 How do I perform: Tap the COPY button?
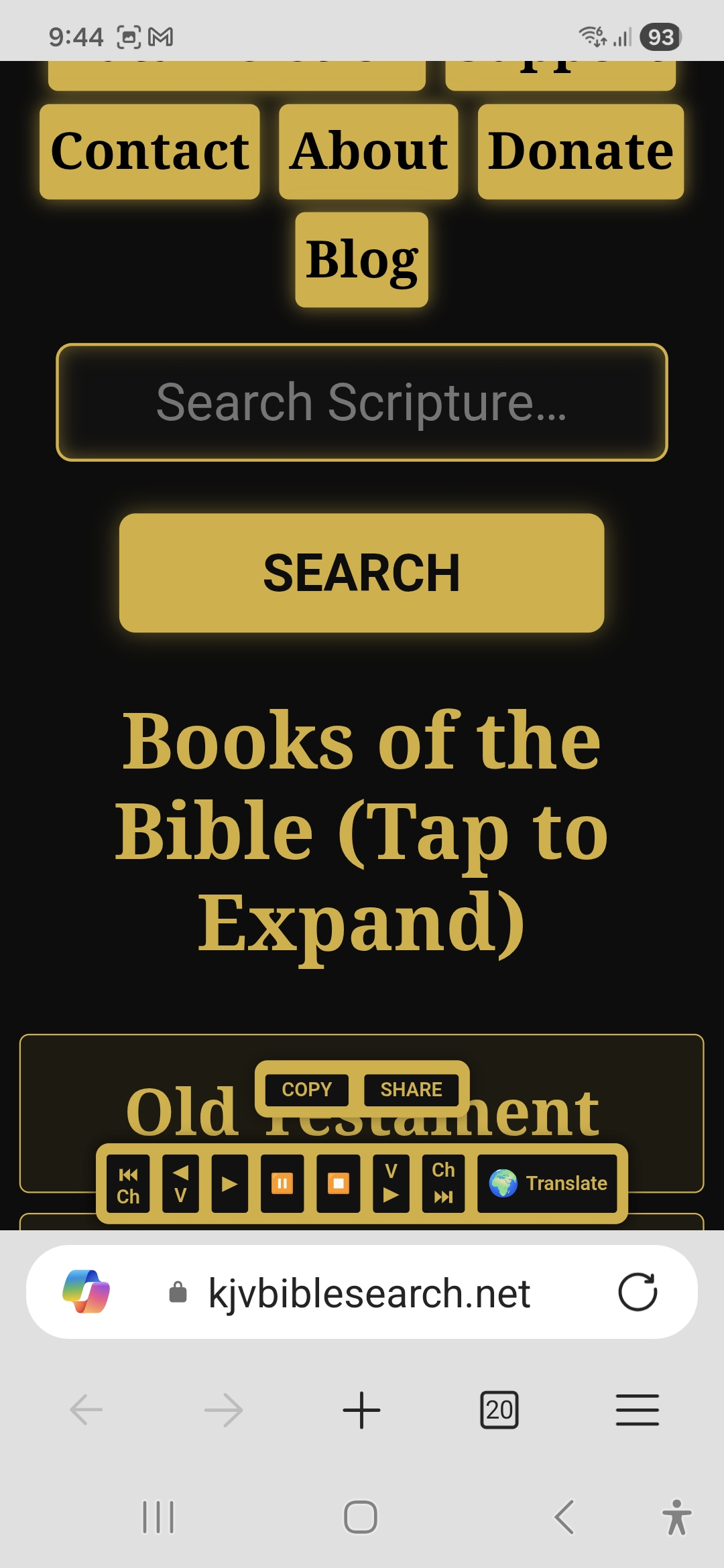[x=307, y=1090]
